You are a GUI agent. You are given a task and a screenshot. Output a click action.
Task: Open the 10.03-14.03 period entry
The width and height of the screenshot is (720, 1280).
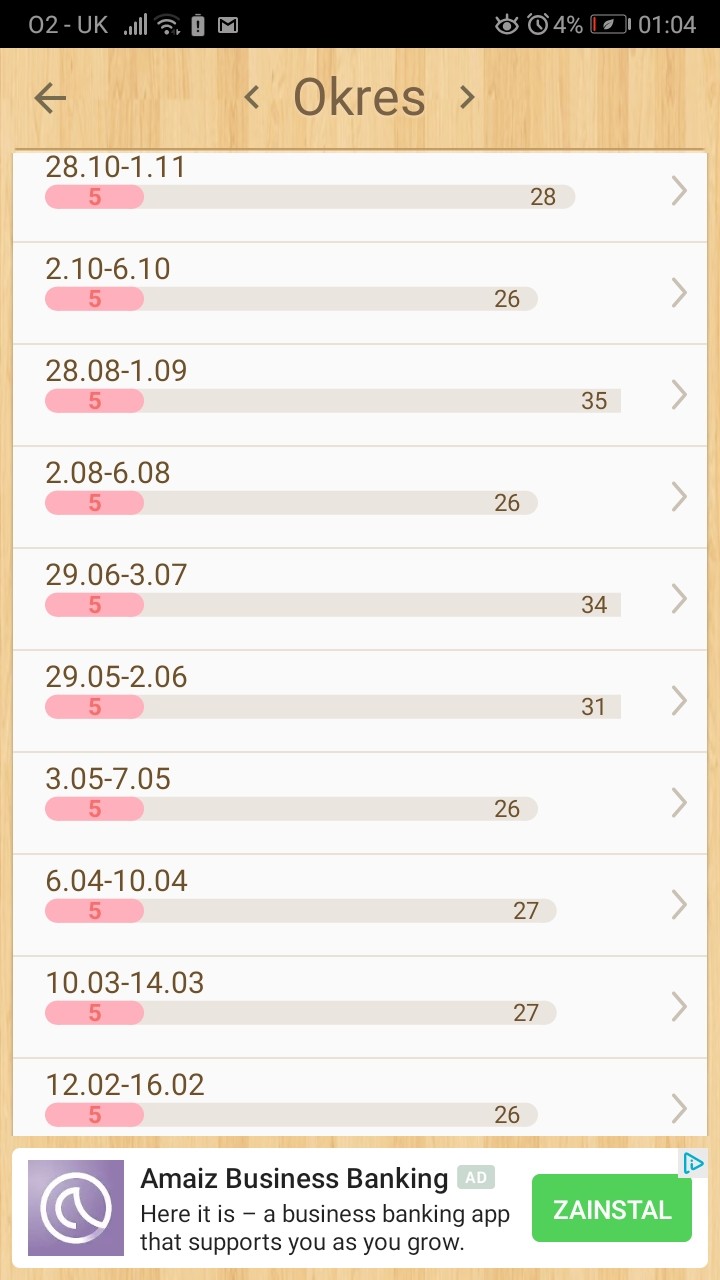point(360,1007)
